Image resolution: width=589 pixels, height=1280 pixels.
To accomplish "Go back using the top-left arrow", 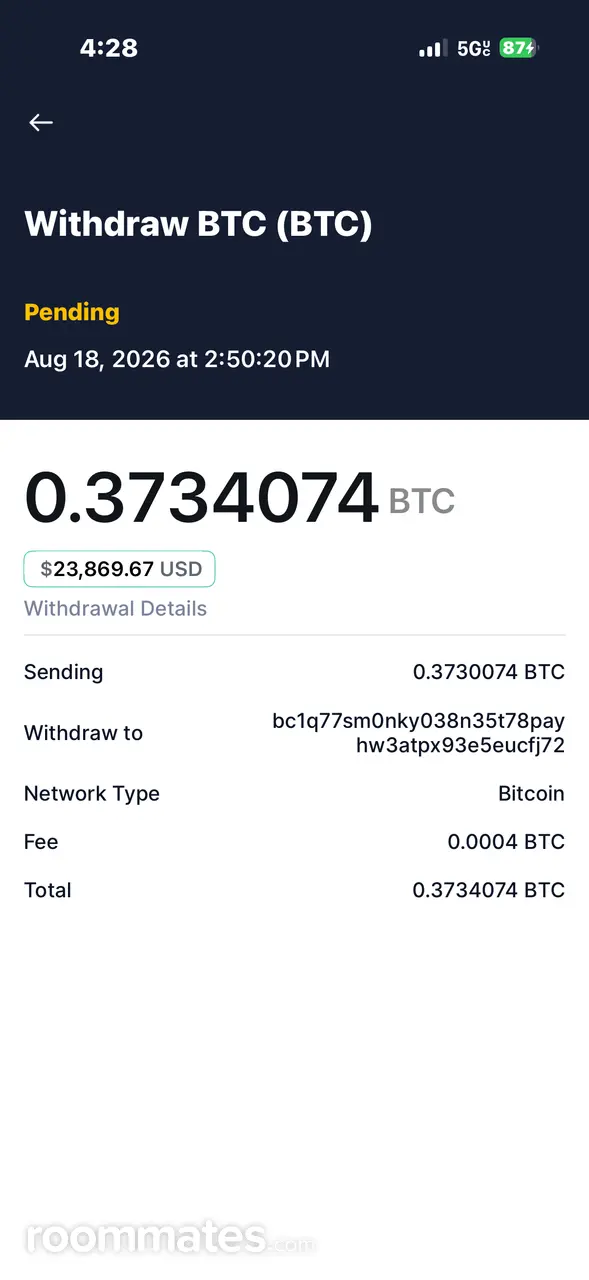I will 40,122.
